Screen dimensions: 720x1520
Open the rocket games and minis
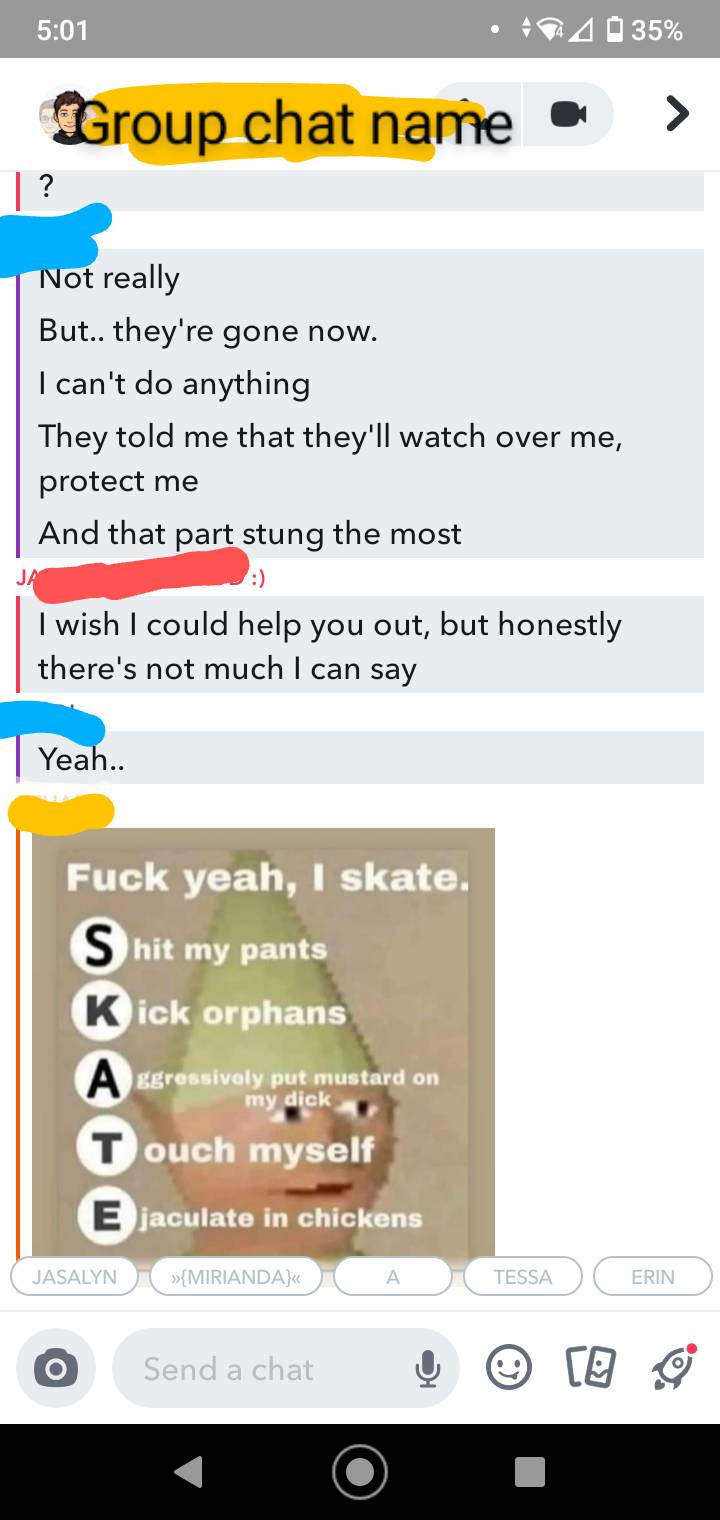pyautogui.click(x=672, y=1368)
